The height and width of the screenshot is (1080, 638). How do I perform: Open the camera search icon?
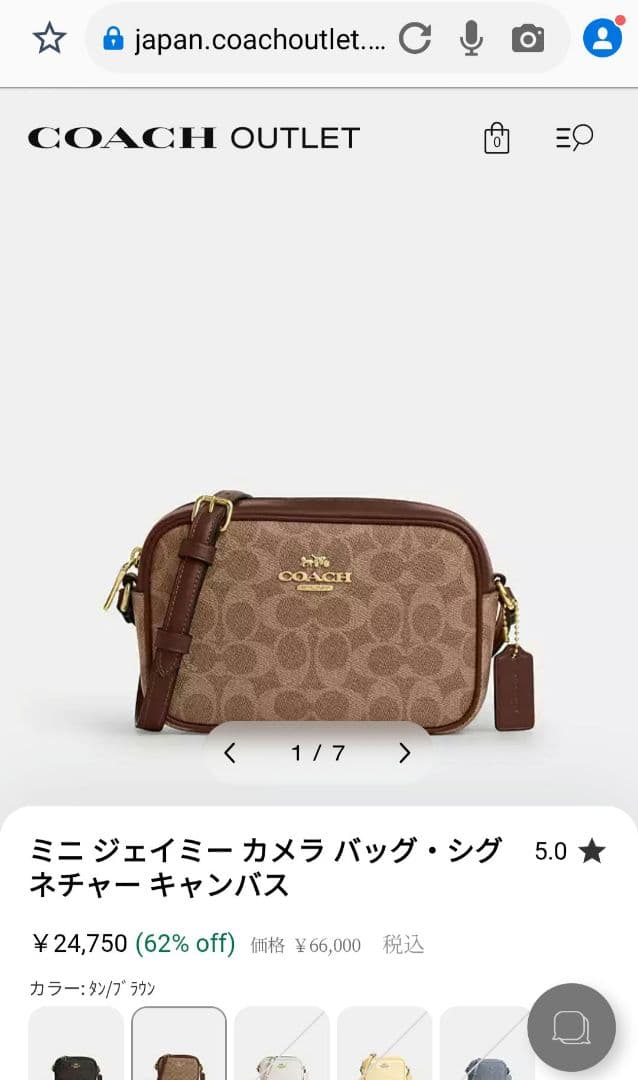coord(528,39)
